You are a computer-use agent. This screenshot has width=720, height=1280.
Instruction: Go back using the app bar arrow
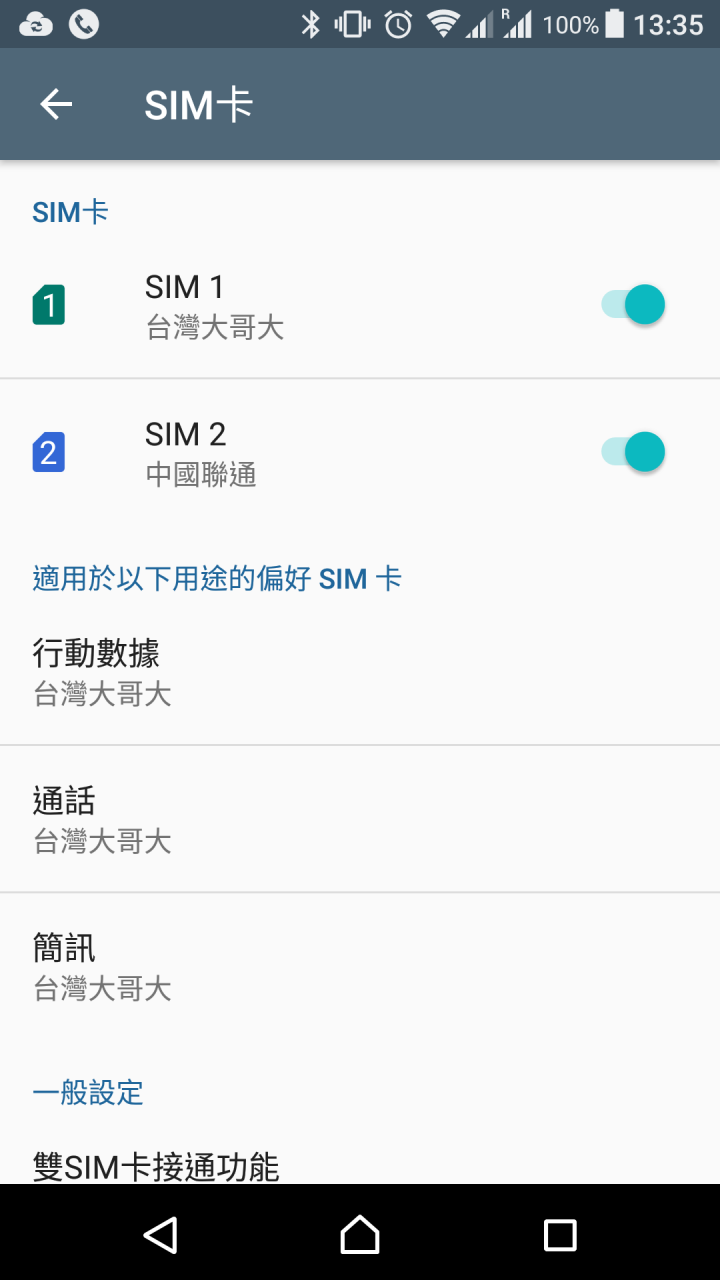56,104
